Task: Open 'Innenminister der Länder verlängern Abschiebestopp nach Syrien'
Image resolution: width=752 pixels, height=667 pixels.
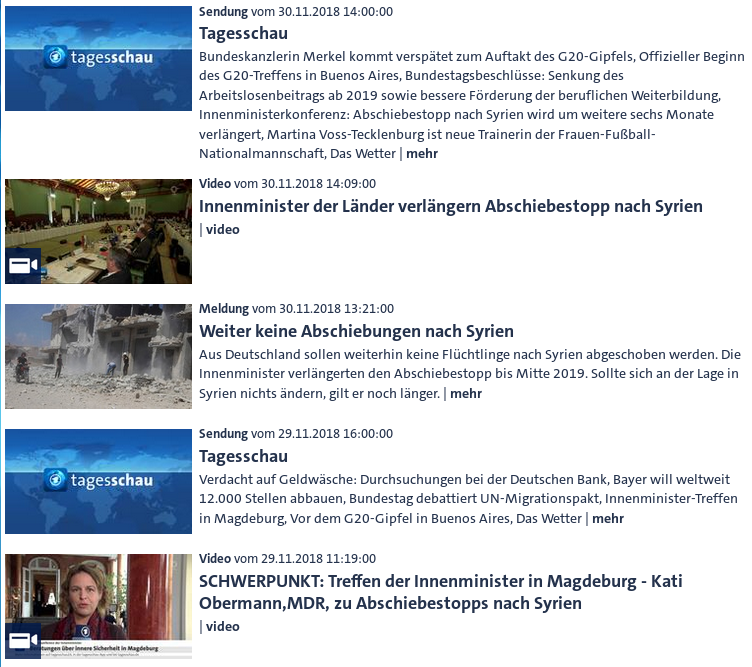Action: tap(451, 206)
